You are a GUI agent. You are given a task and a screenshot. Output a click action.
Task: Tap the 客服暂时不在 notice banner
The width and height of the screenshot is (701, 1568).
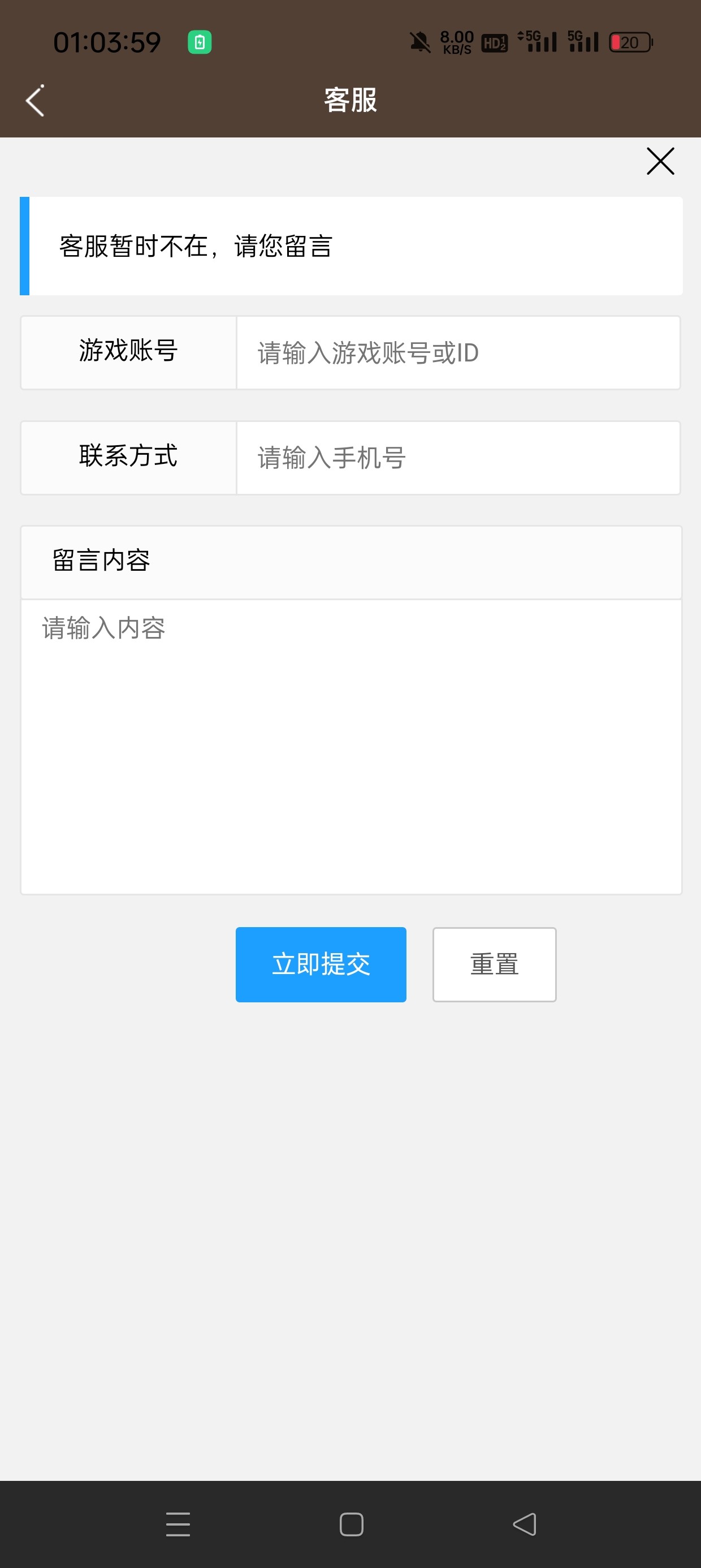coord(353,245)
